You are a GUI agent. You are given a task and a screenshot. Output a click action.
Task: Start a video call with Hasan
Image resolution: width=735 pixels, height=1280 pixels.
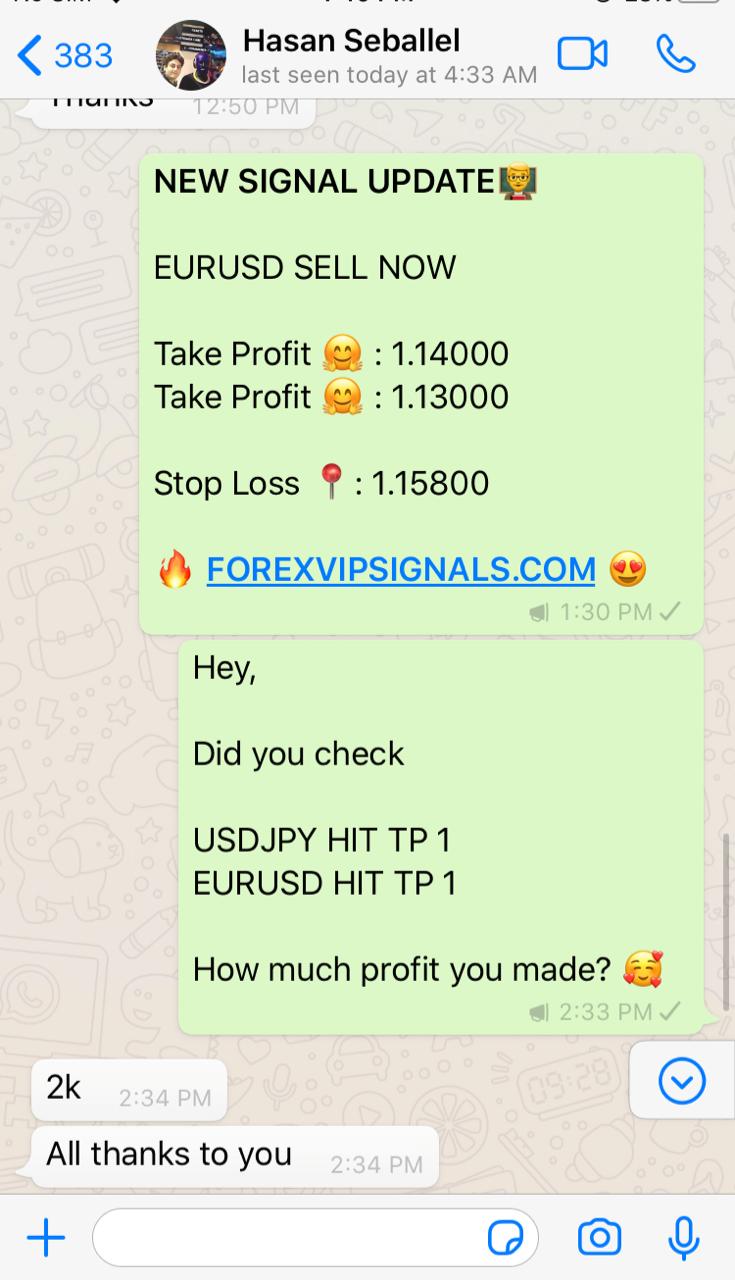click(x=582, y=54)
